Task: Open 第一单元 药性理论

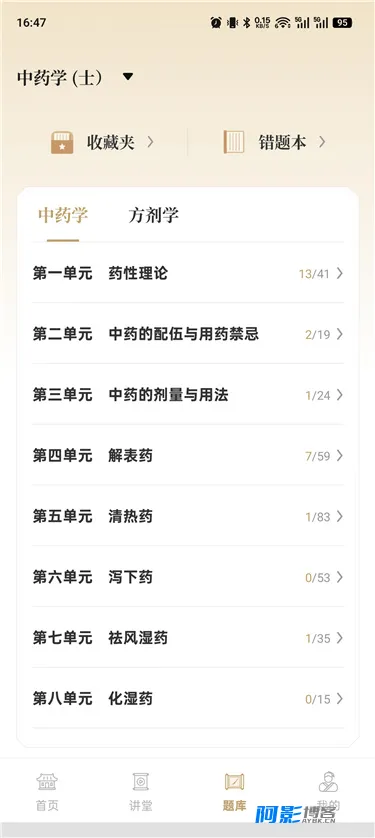Action: click(x=188, y=274)
